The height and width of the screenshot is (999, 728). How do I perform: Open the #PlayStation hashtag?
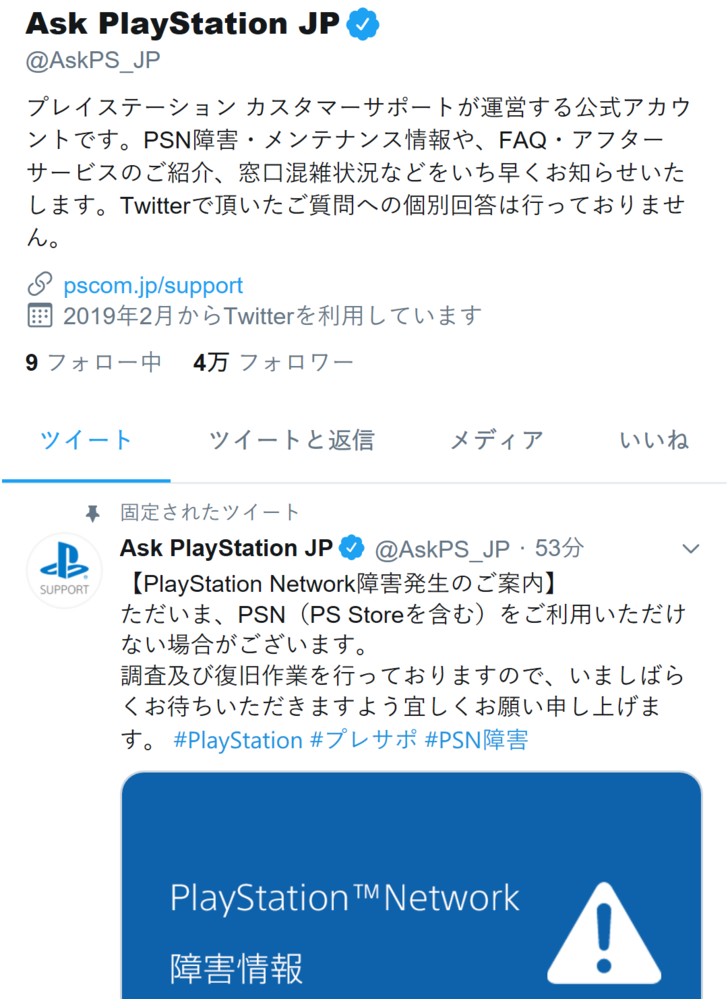tap(237, 740)
